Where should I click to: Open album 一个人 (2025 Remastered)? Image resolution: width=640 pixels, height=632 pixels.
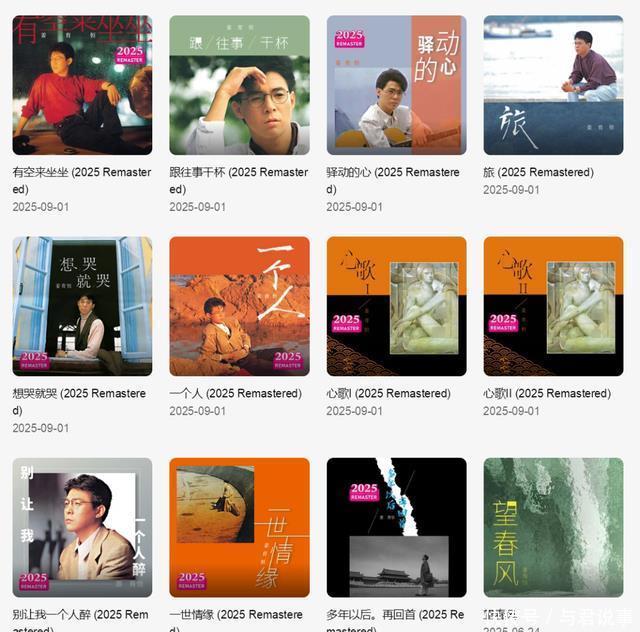coord(239,306)
